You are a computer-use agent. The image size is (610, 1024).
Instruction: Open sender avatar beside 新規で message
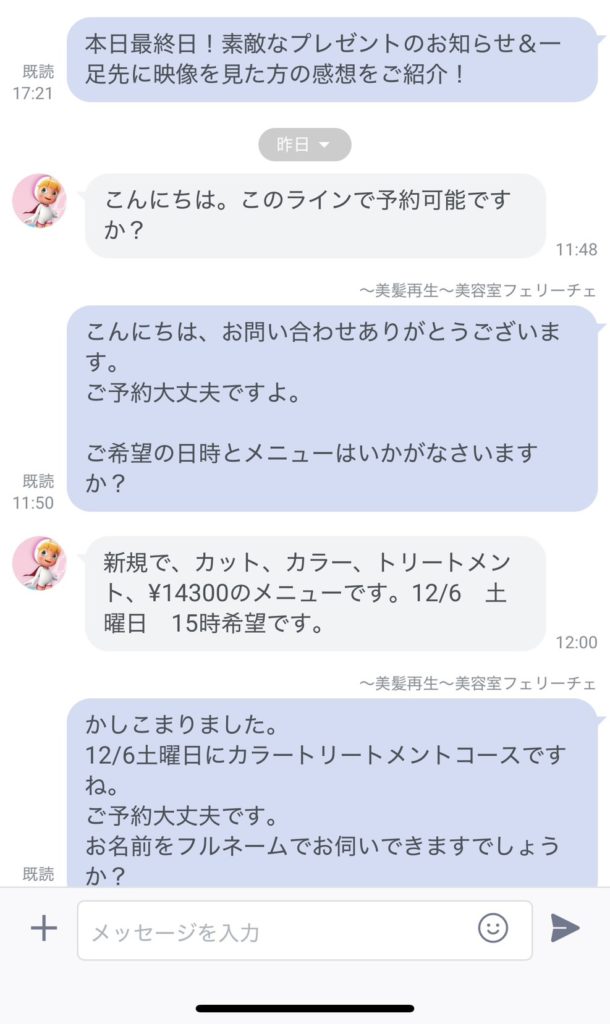(39, 563)
